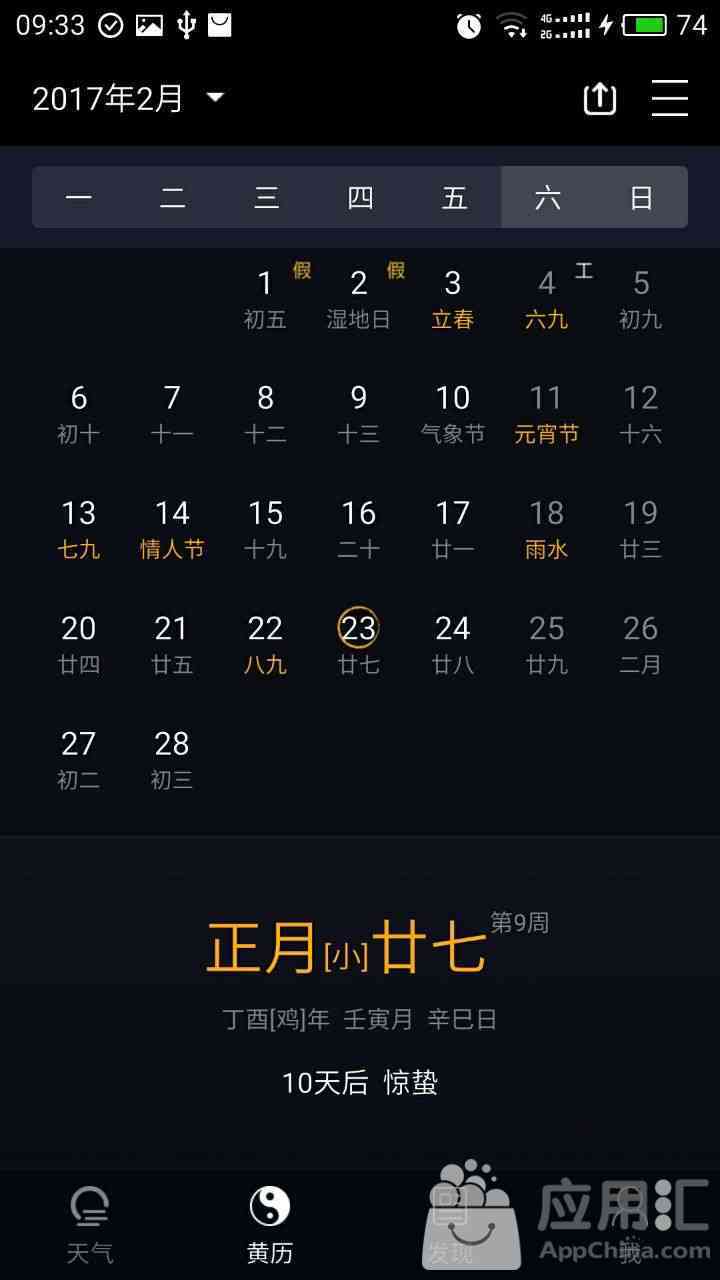Select February 6 初十
Screen dimensions: 720x1280
click(x=78, y=414)
